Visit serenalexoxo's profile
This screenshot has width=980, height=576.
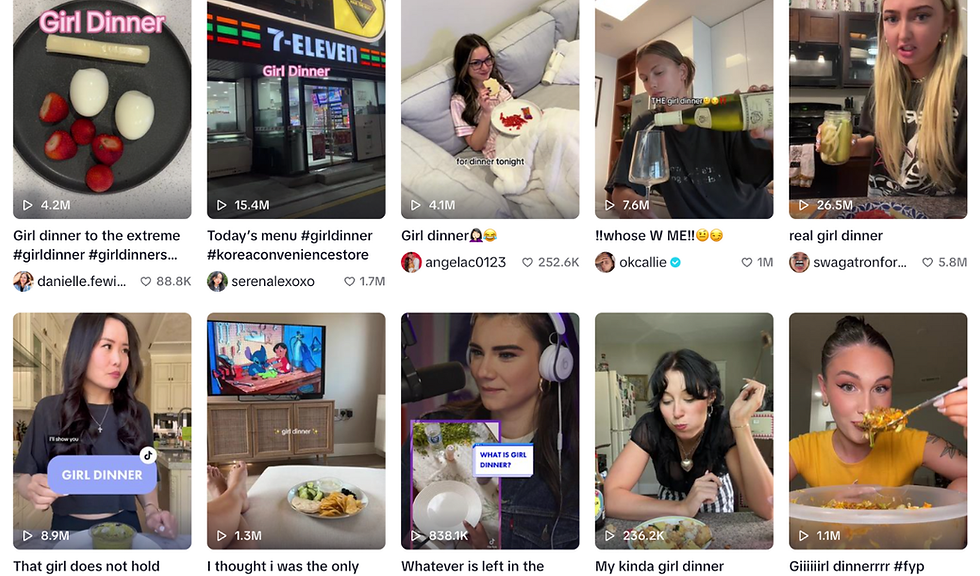pyautogui.click(x=273, y=282)
